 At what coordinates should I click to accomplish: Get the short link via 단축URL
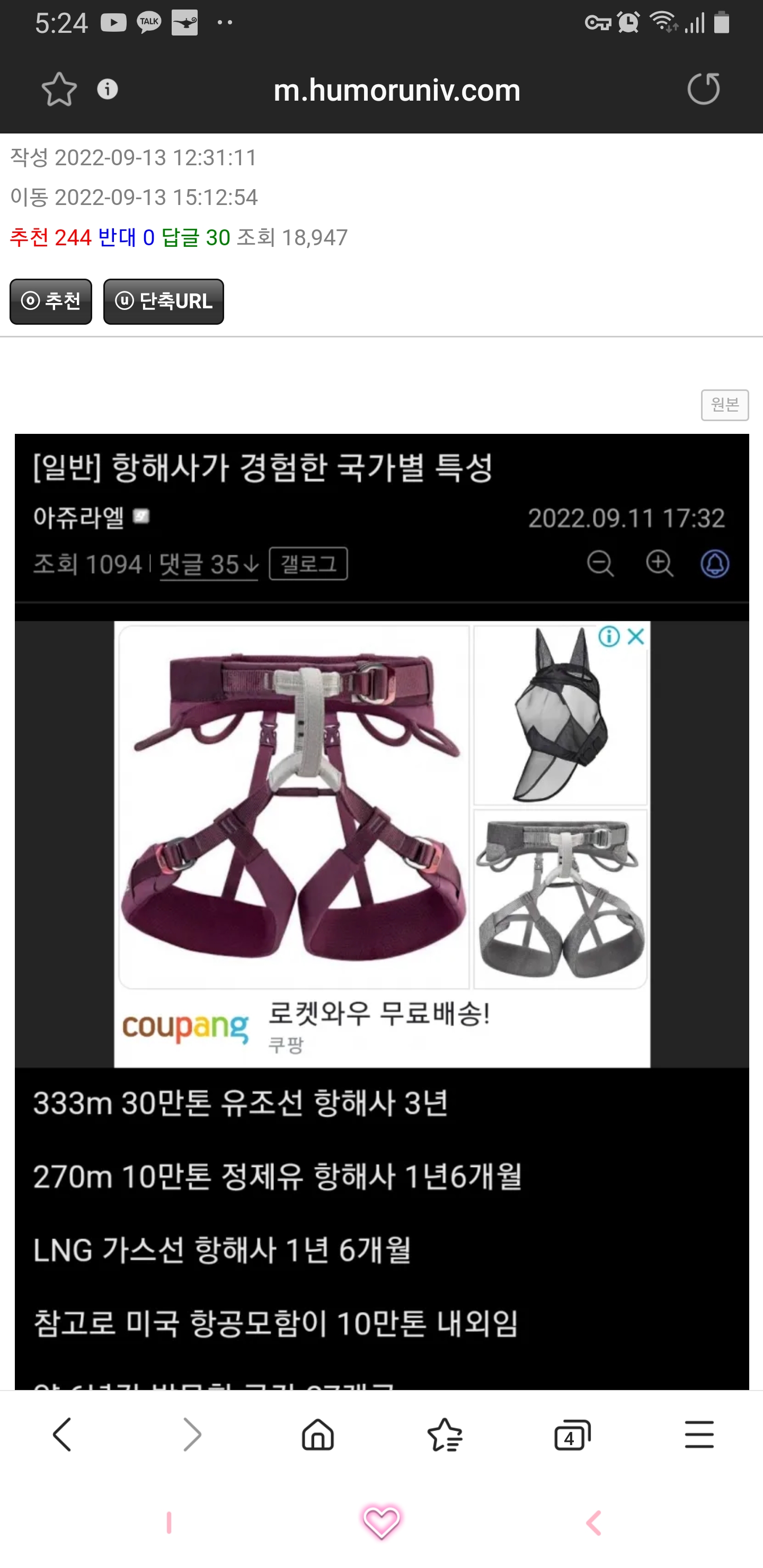pos(164,301)
